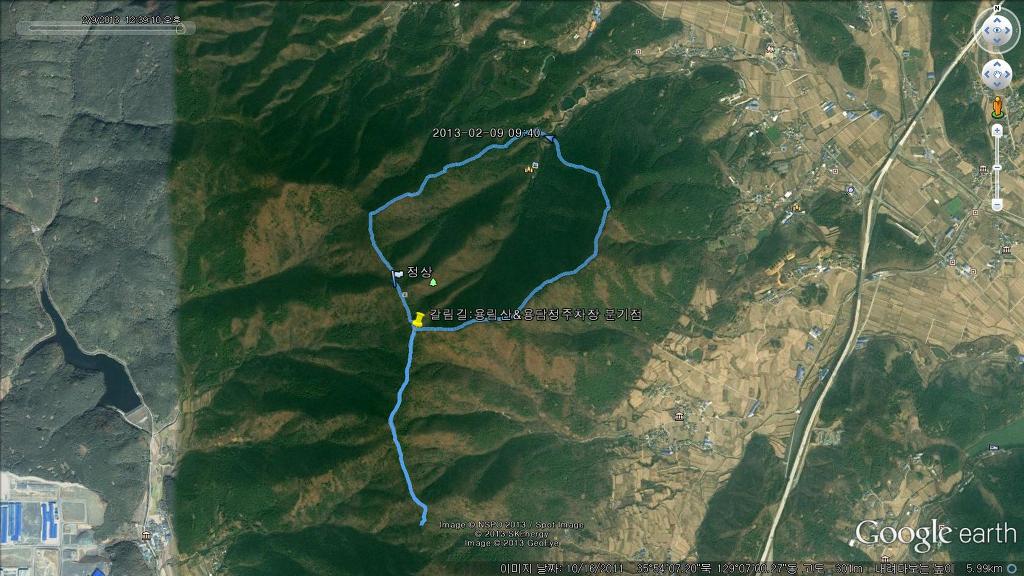The width and height of the screenshot is (1024, 576).
Task: Open the 정상 summit placemark
Action: coord(399,272)
